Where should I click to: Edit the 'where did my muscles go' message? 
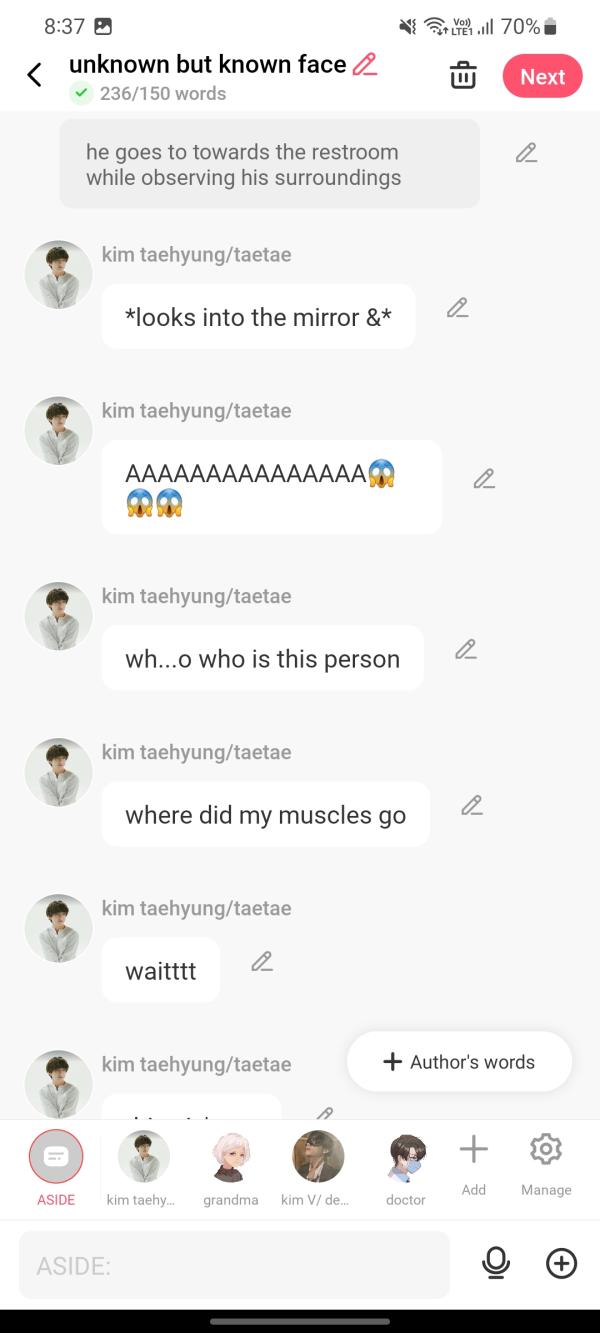coord(472,805)
